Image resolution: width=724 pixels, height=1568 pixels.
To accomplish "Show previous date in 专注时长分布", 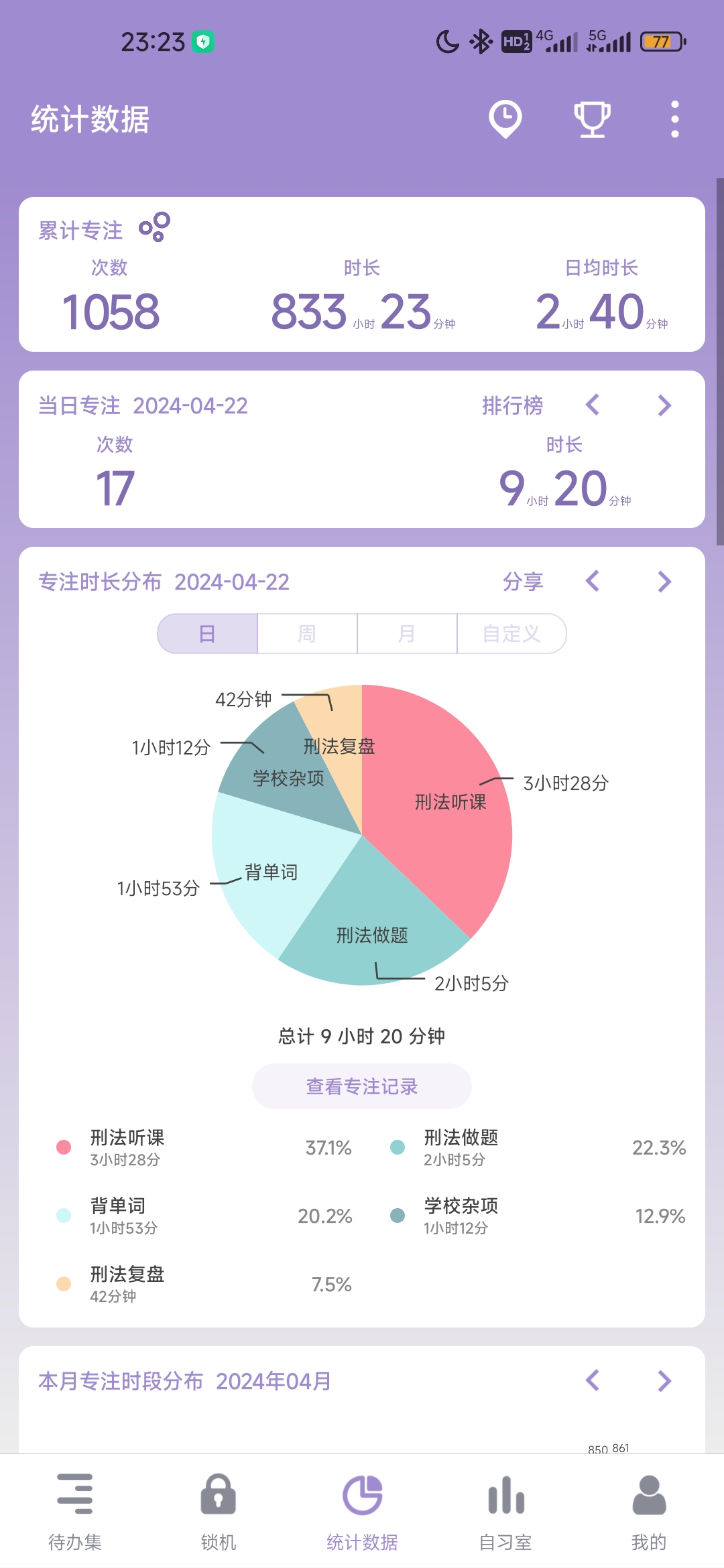I will [x=593, y=582].
